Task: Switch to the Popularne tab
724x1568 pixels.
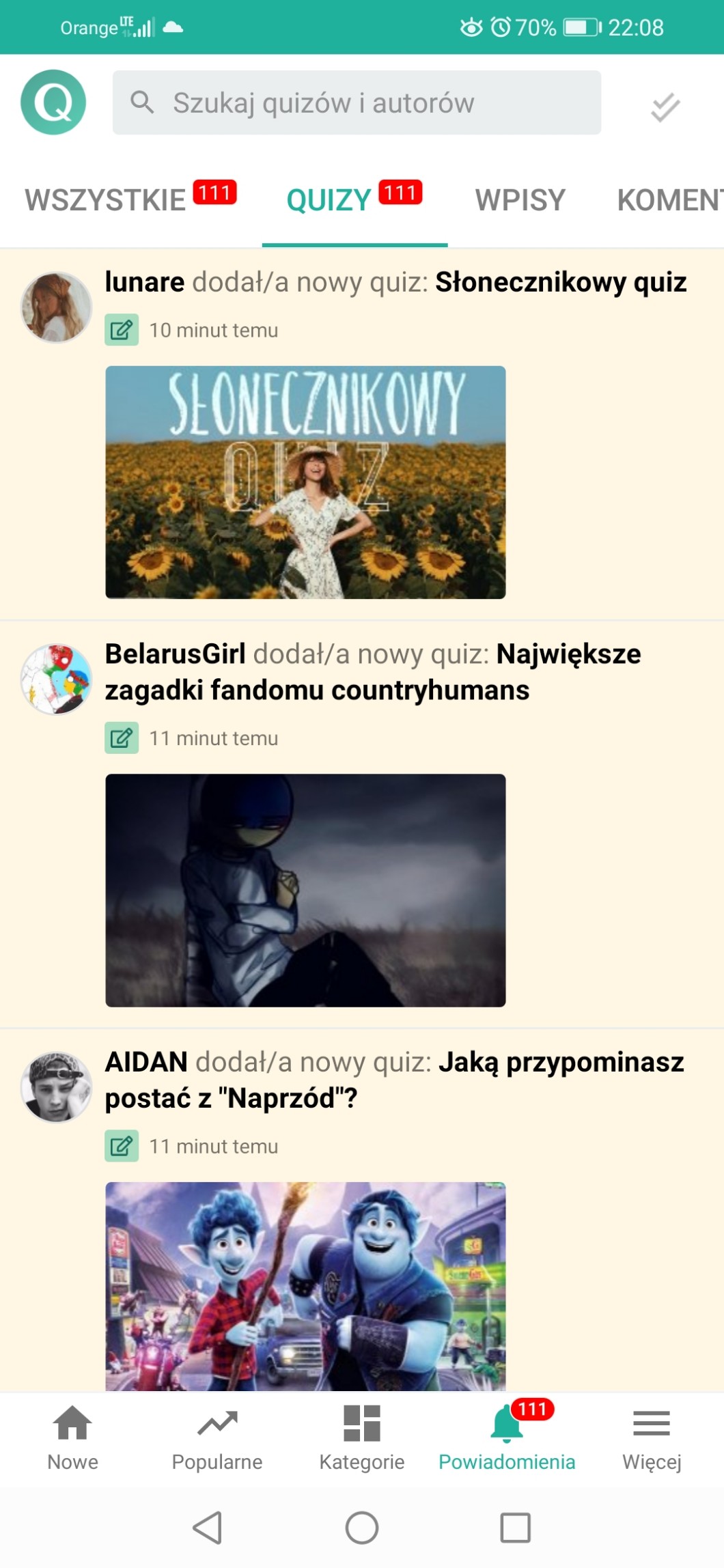Action: tap(217, 1438)
